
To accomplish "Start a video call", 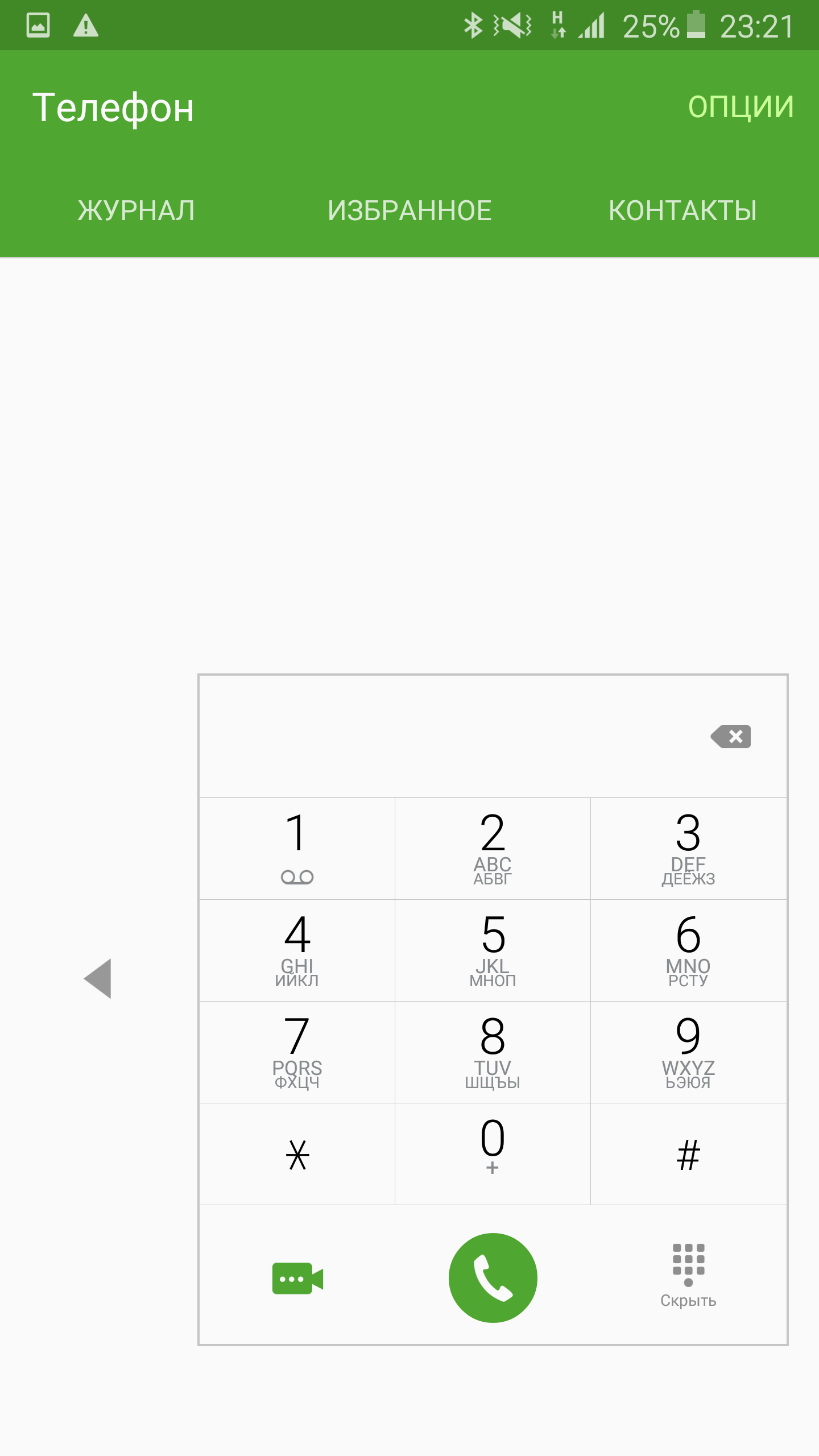I will pos(297,1279).
